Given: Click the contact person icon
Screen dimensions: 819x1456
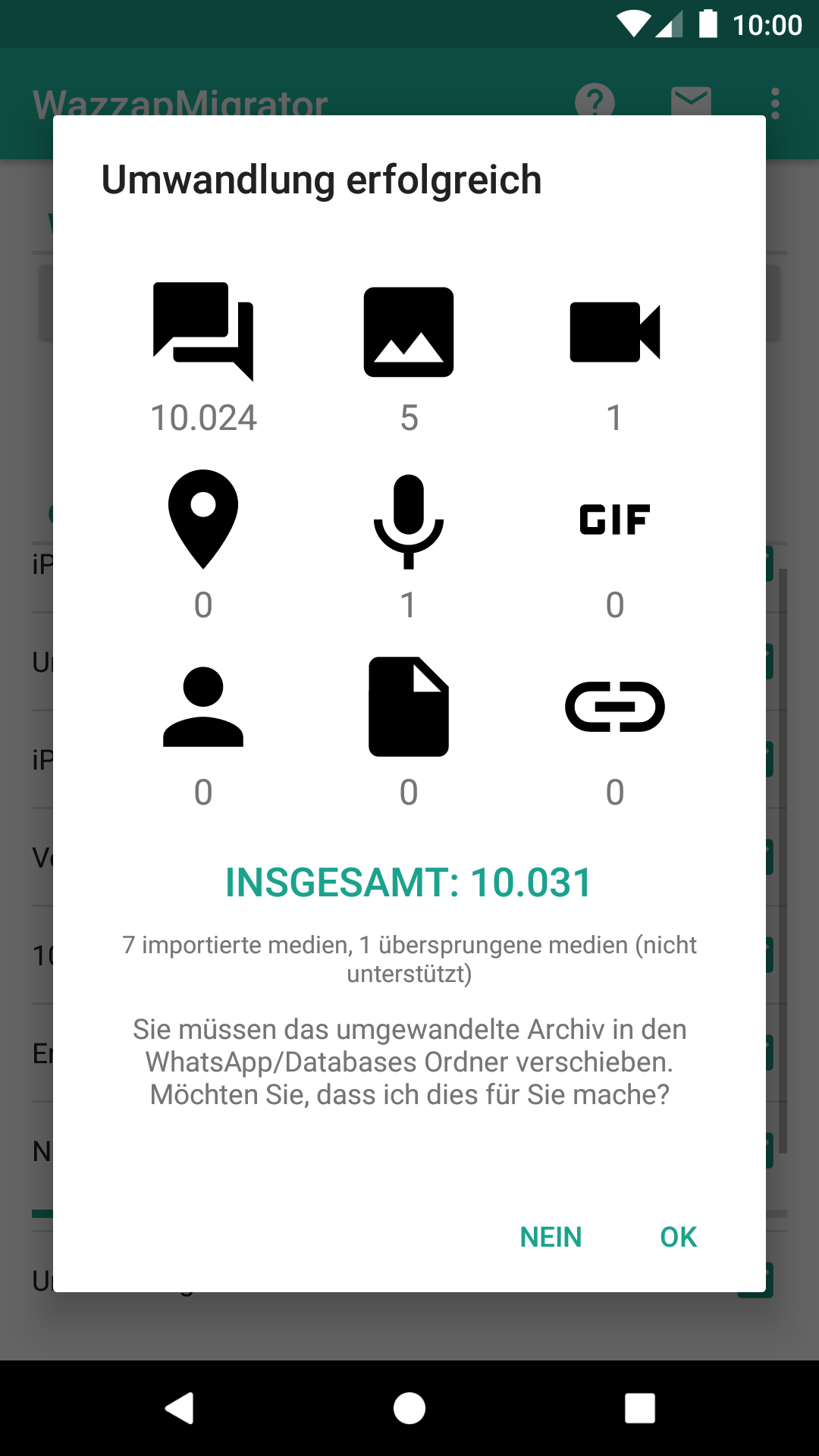Looking at the screenshot, I should 202,708.
